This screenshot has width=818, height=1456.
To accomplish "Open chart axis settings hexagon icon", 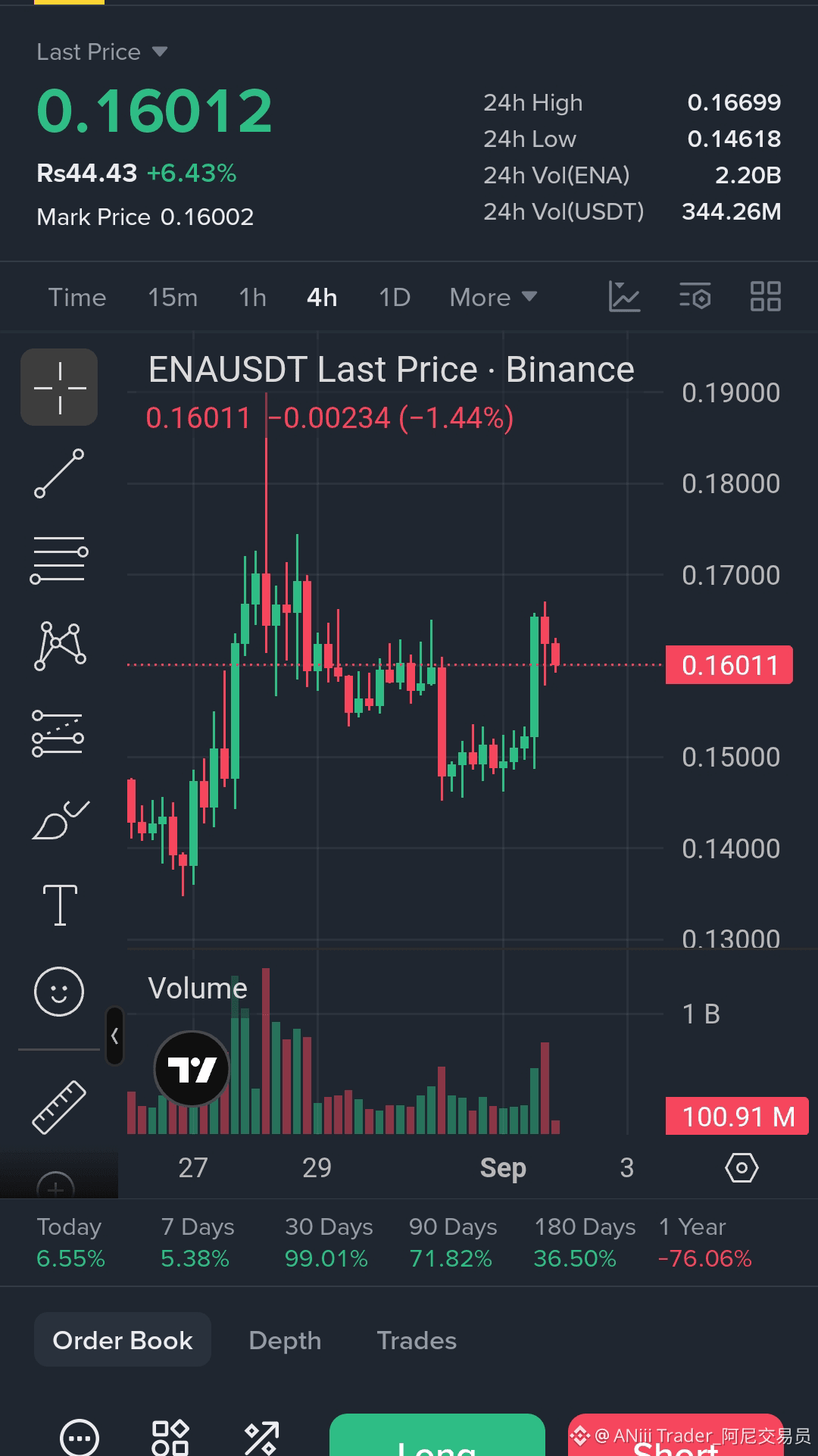I will point(742,1167).
